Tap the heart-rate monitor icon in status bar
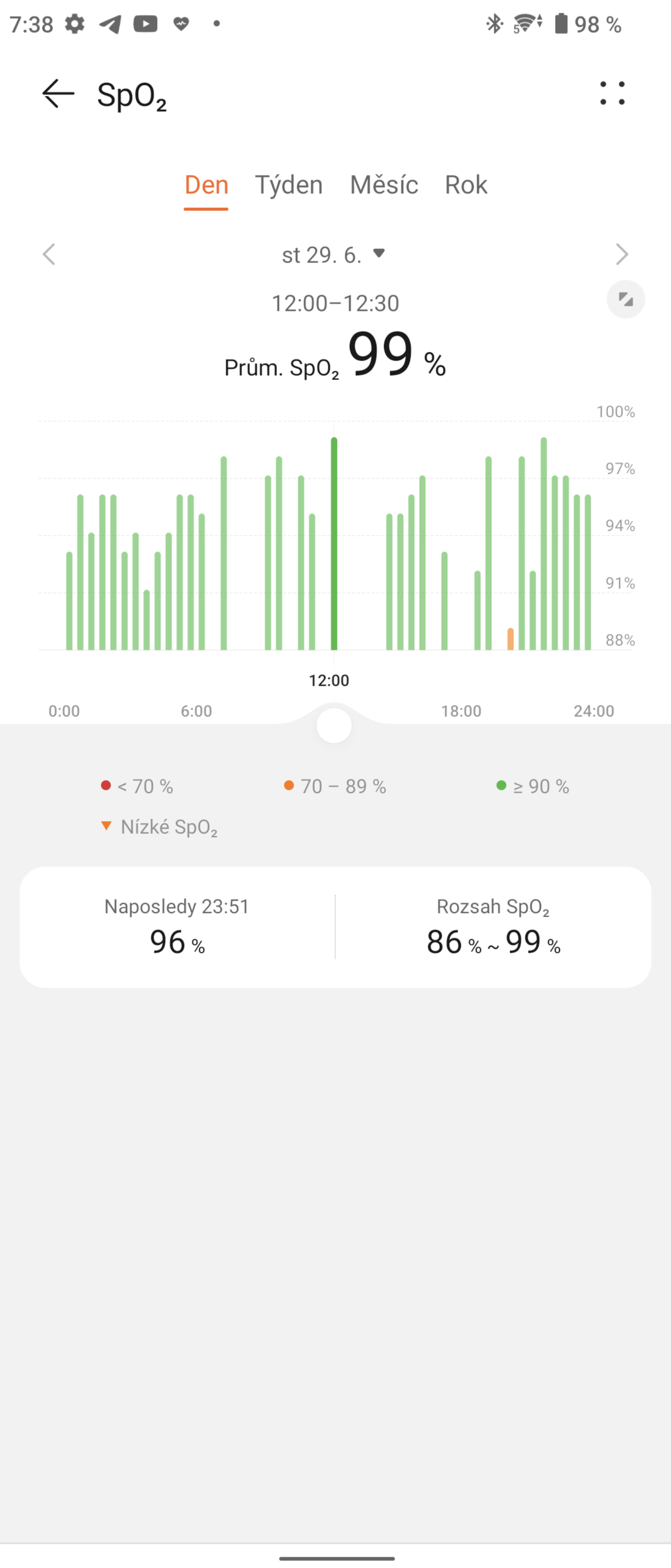671x1568 pixels. (180, 23)
